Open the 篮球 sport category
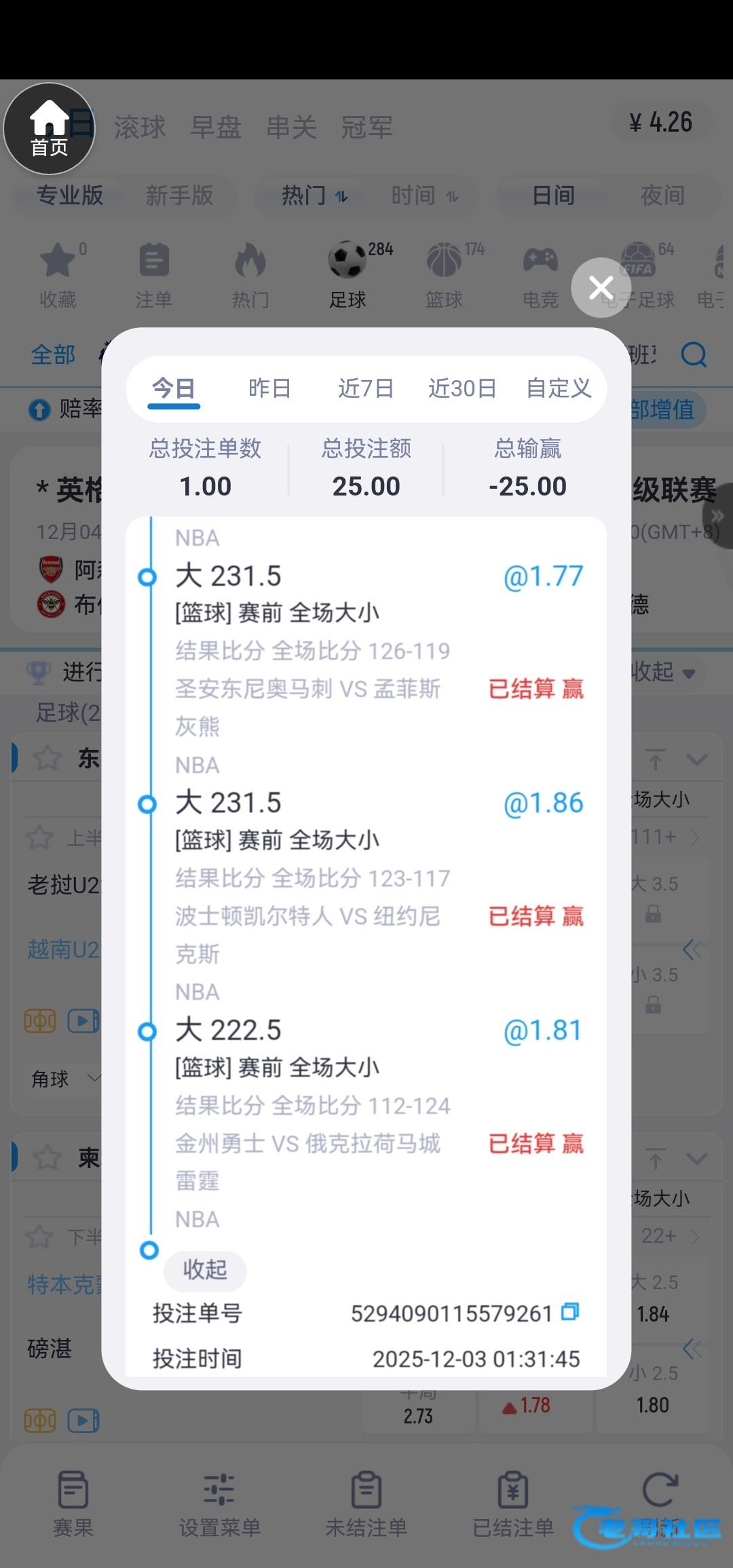Viewport: 733px width, 1568px height. [444, 275]
